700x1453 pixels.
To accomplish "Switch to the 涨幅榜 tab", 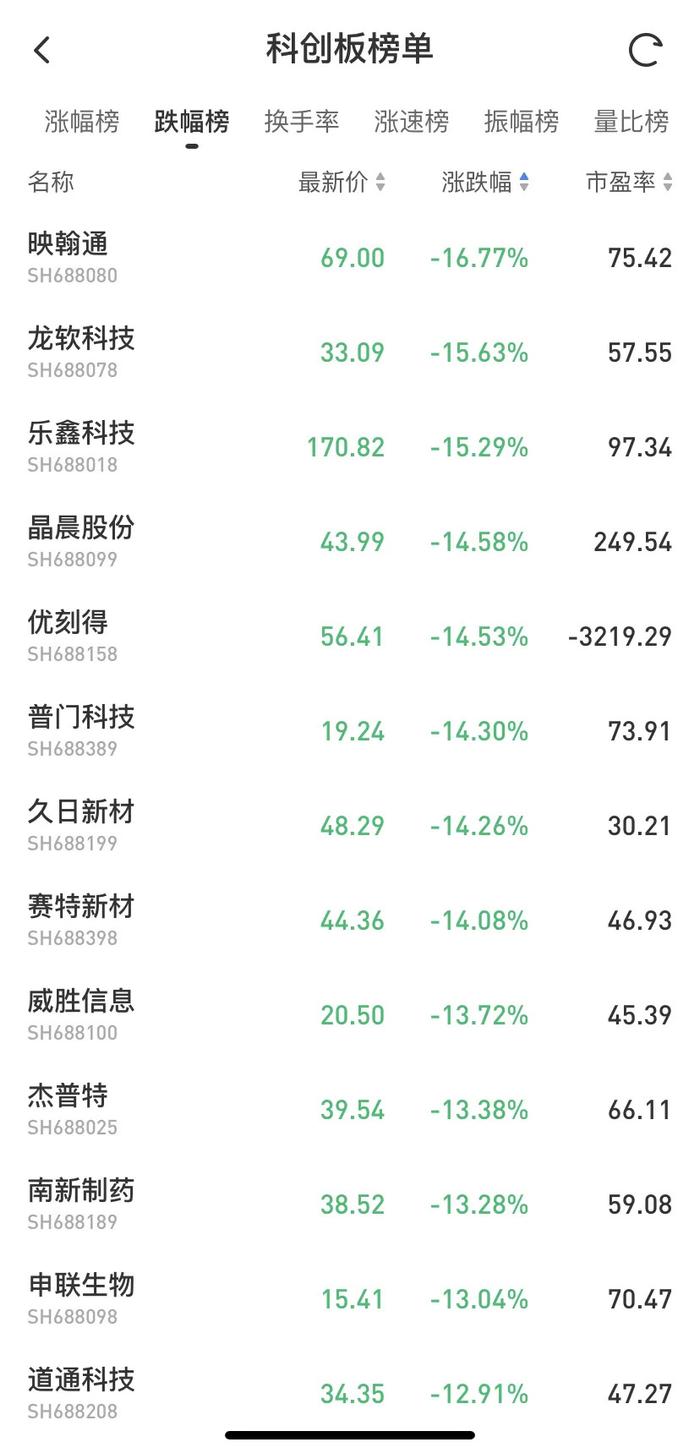I will tap(82, 122).
